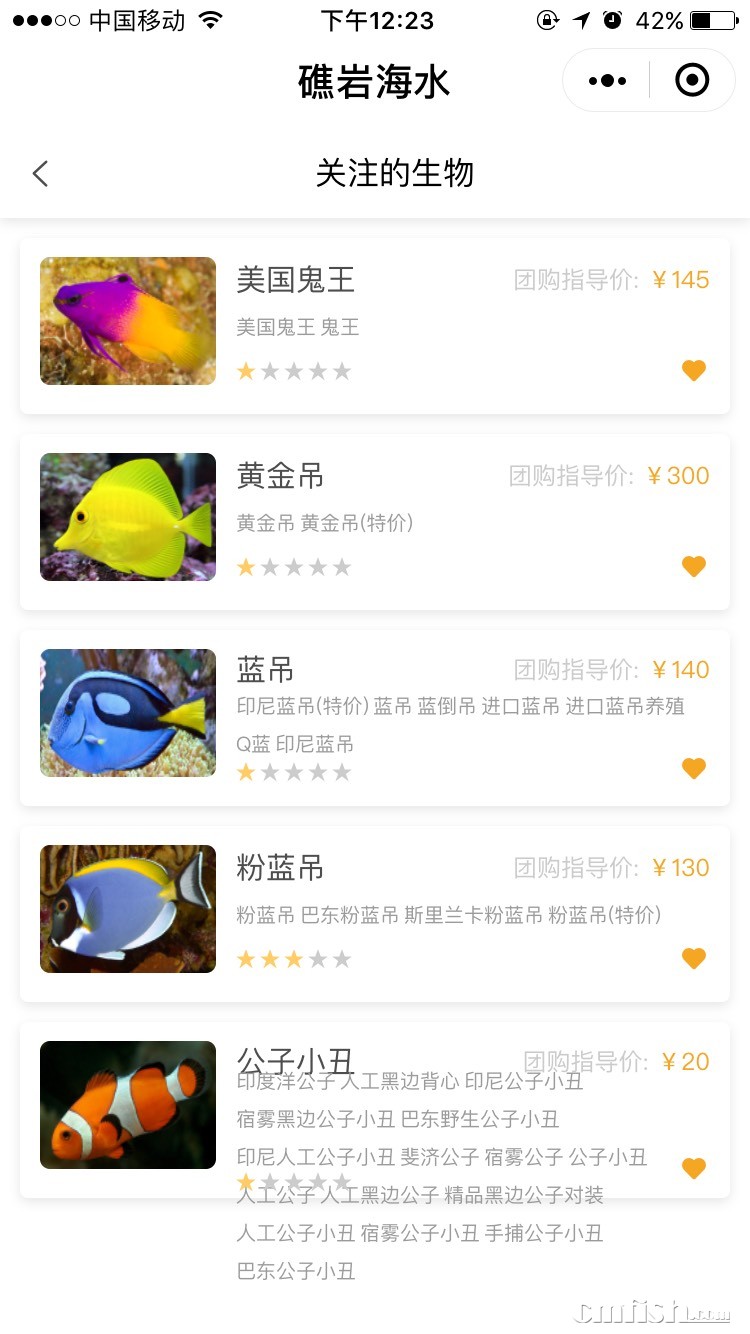Open the 公子小丑 listing
Screen dimensions: 750x1334
click(128, 1106)
